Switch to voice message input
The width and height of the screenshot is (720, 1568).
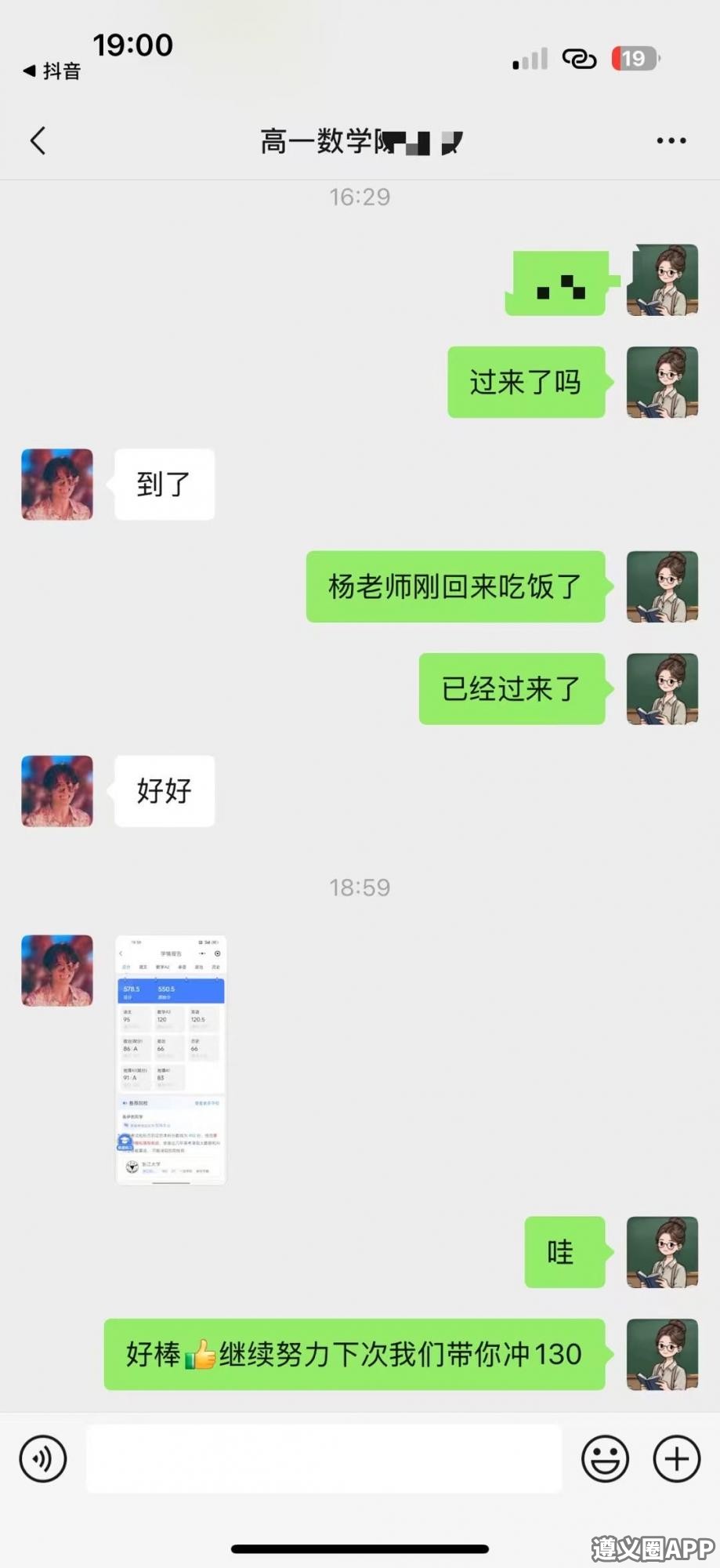(x=43, y=1458)
